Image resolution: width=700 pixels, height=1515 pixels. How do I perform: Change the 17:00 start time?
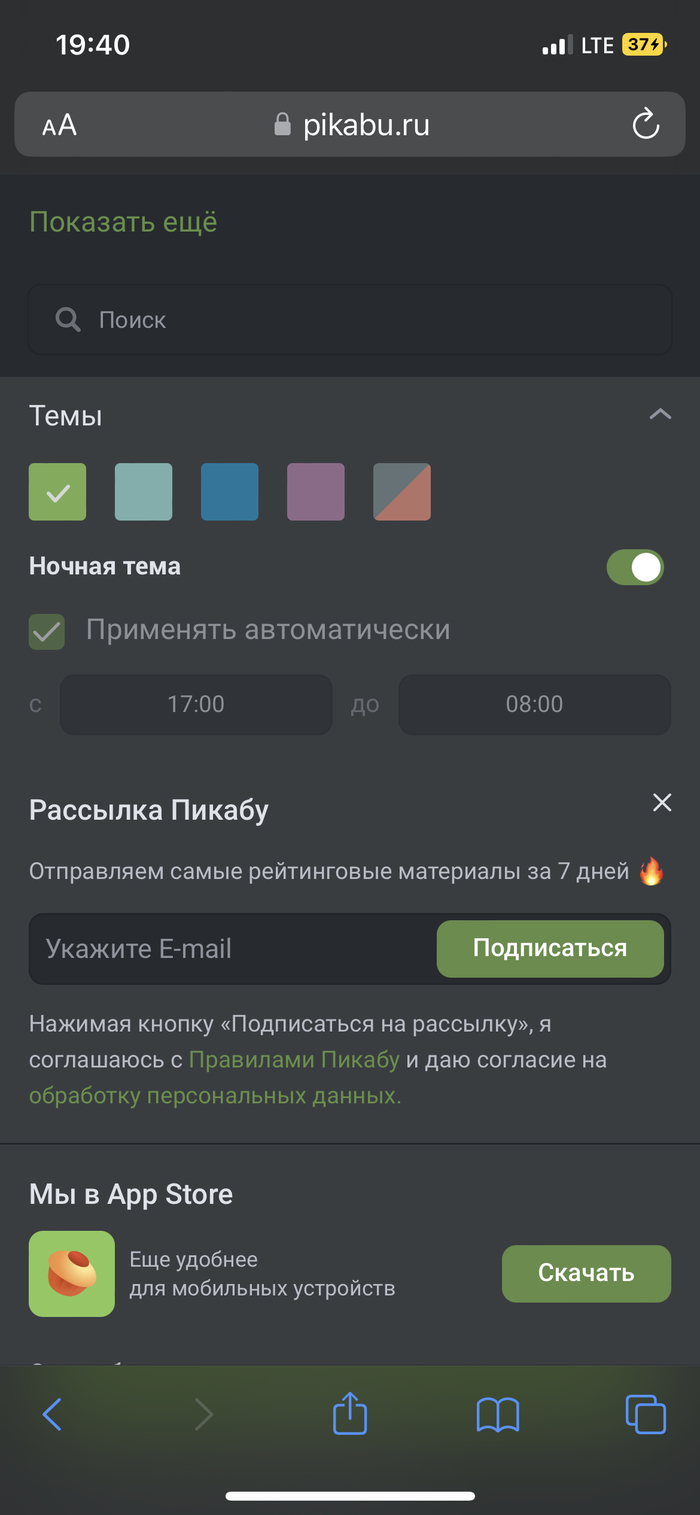tap(196, 705)
